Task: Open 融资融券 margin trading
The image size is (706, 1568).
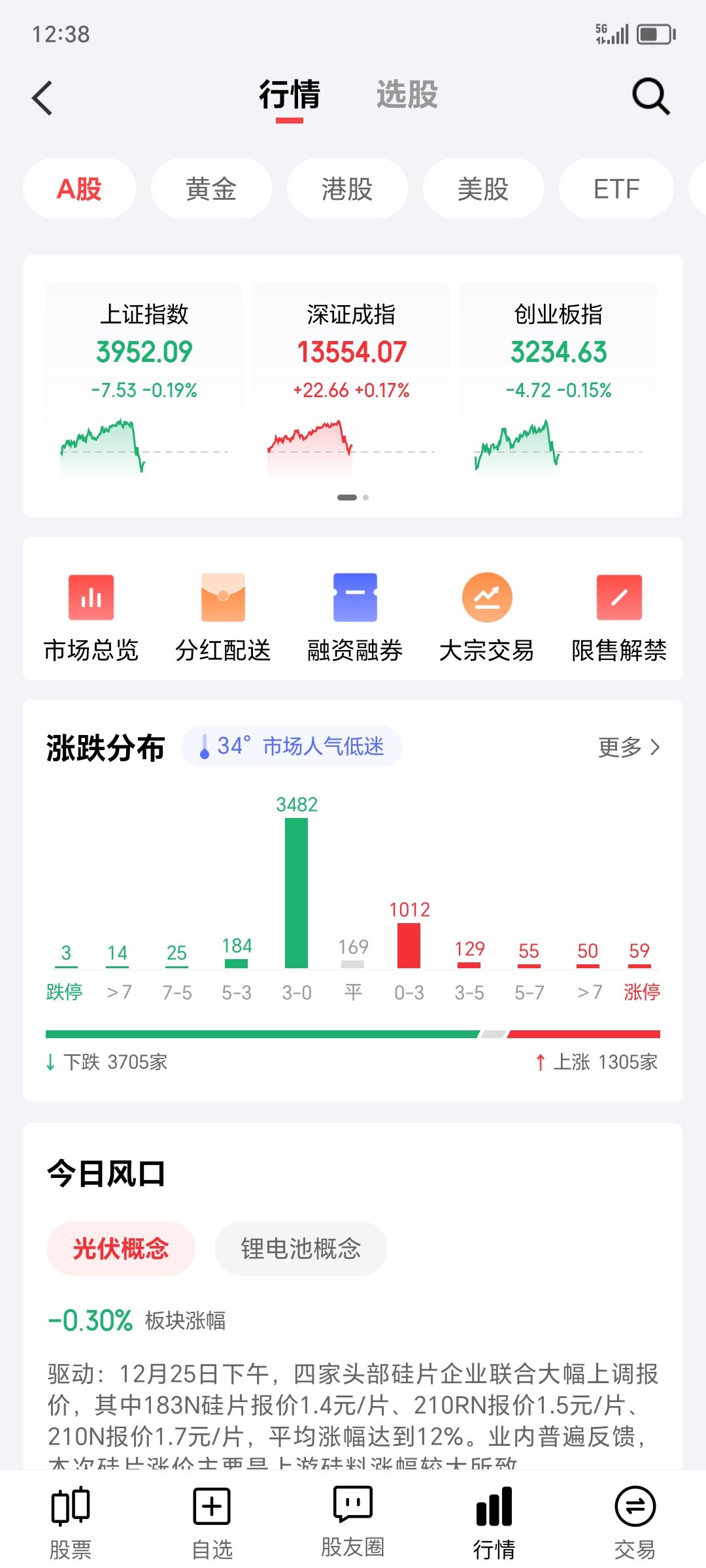Action: [355, 617]
